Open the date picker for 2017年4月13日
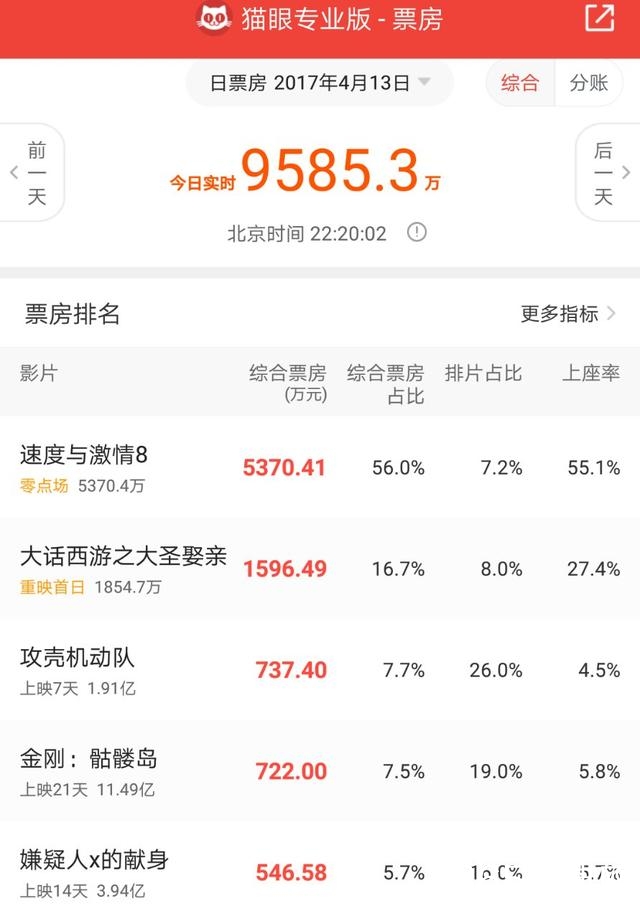Image resolution: width=640 pixels, height=919 pixels. point(320,83)
